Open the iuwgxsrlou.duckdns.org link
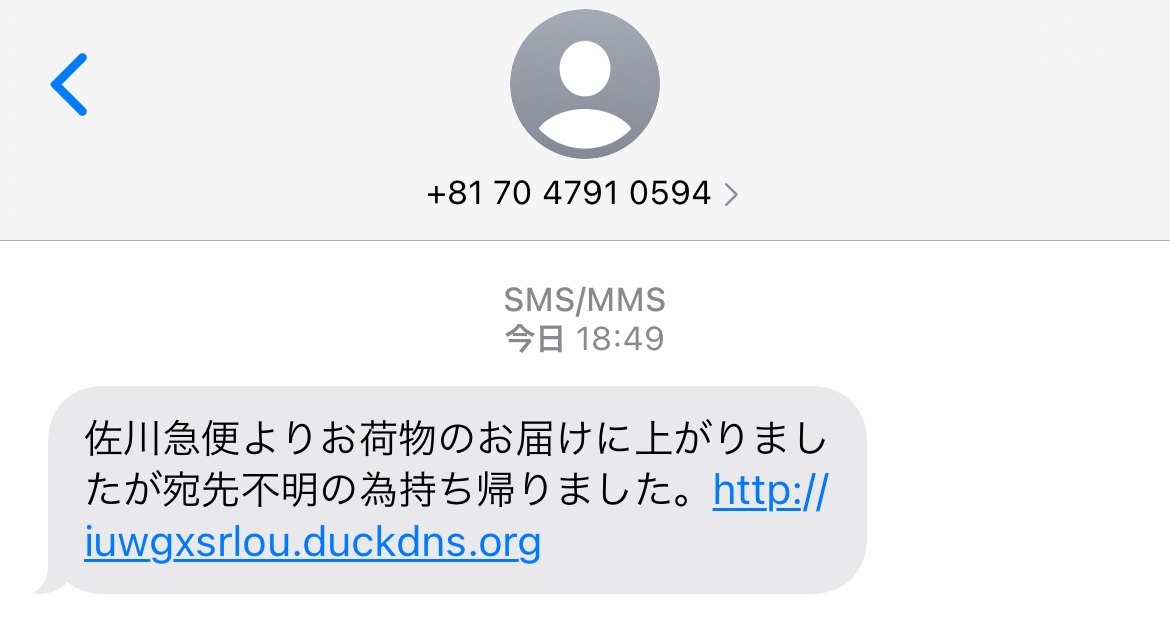The width and height of the screenshot is (1170, 618). pos(312,544)
